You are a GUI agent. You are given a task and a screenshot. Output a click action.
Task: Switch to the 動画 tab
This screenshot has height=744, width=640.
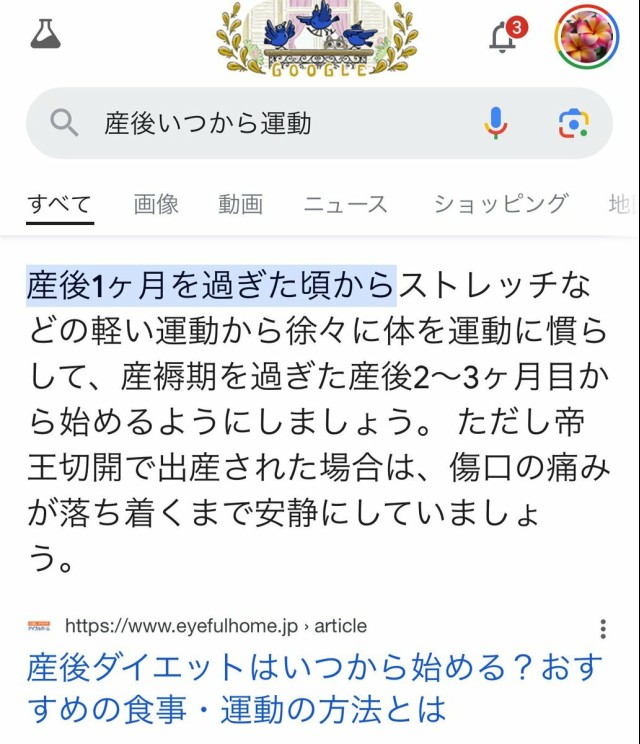pyautogui.click(x=240, y=205)
